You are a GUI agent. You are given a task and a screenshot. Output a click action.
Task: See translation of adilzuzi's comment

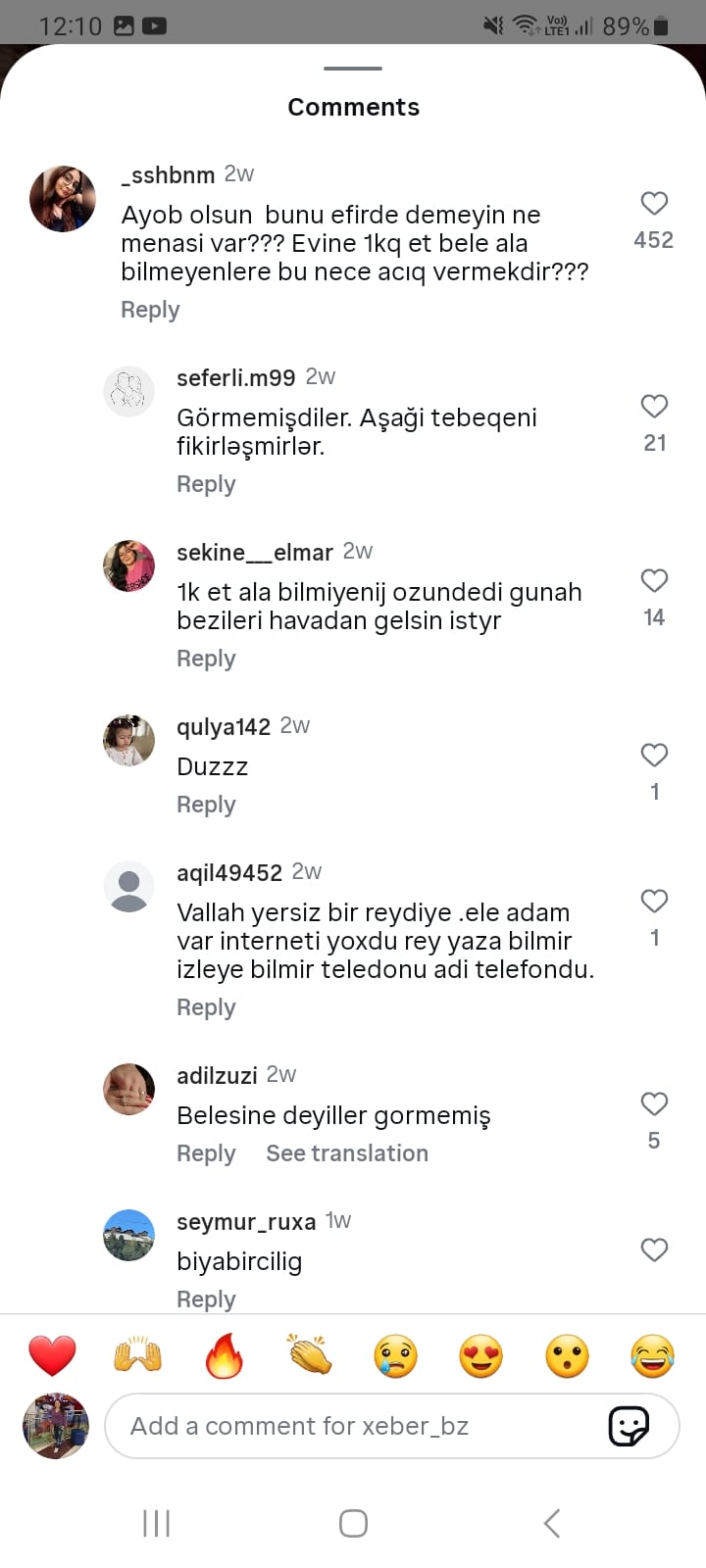347,1153
